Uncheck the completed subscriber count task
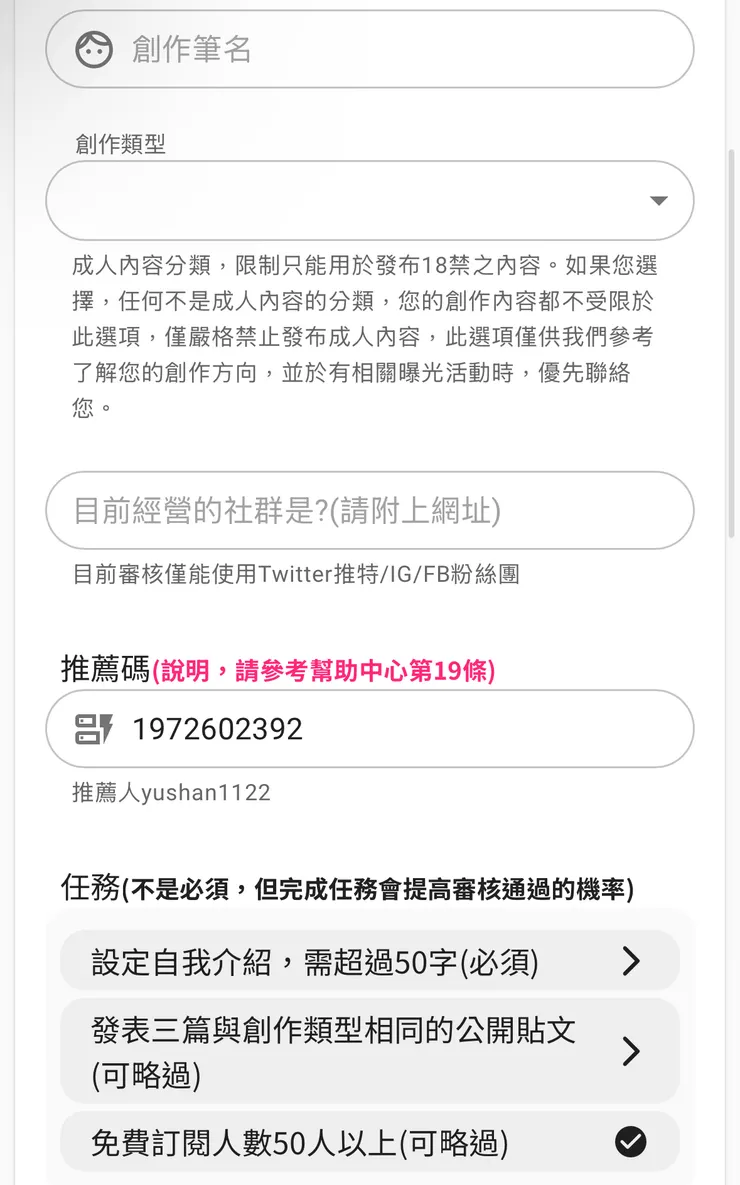The image size is (740, 1185). (x=629, y=1141)
